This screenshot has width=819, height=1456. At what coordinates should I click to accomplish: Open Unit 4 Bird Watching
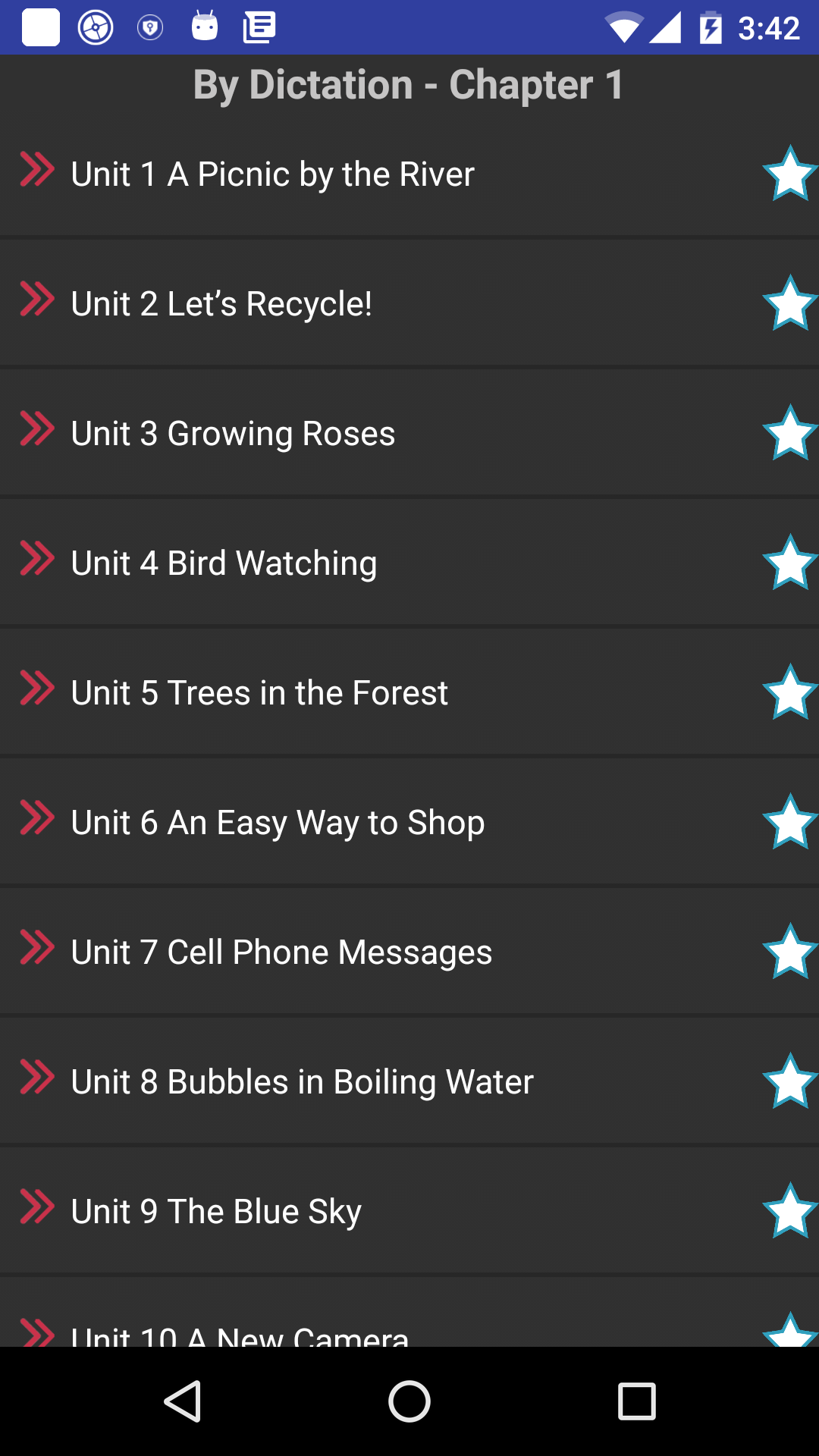tap(224, 563)
